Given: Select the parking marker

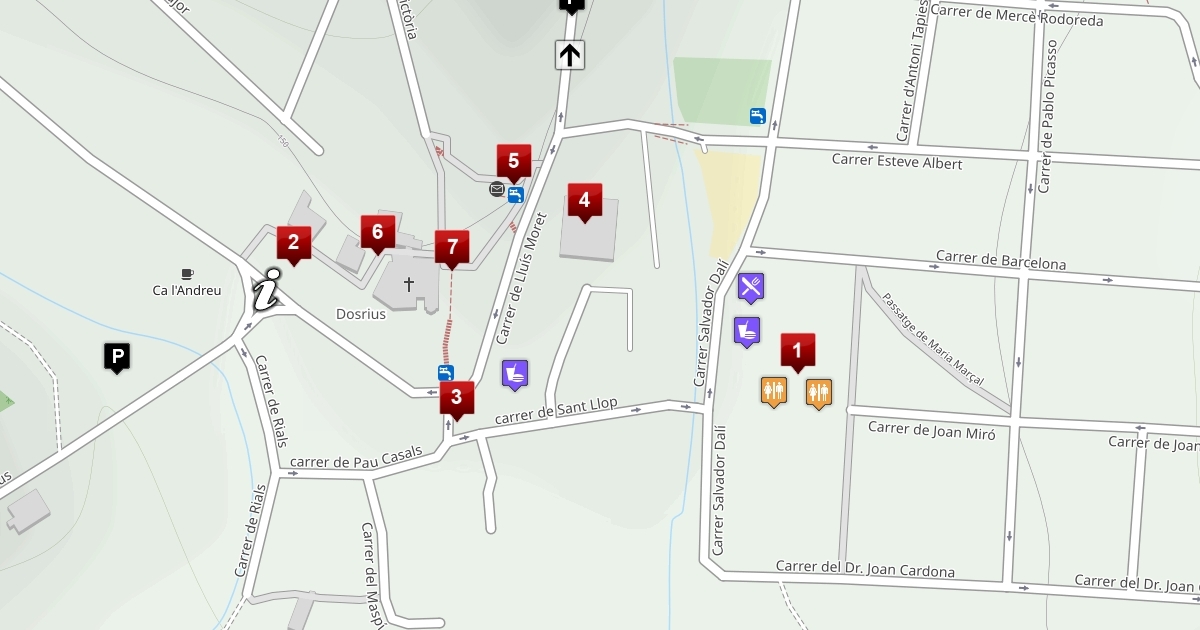Looking at the screenshot, I should (x=117, y=356).
